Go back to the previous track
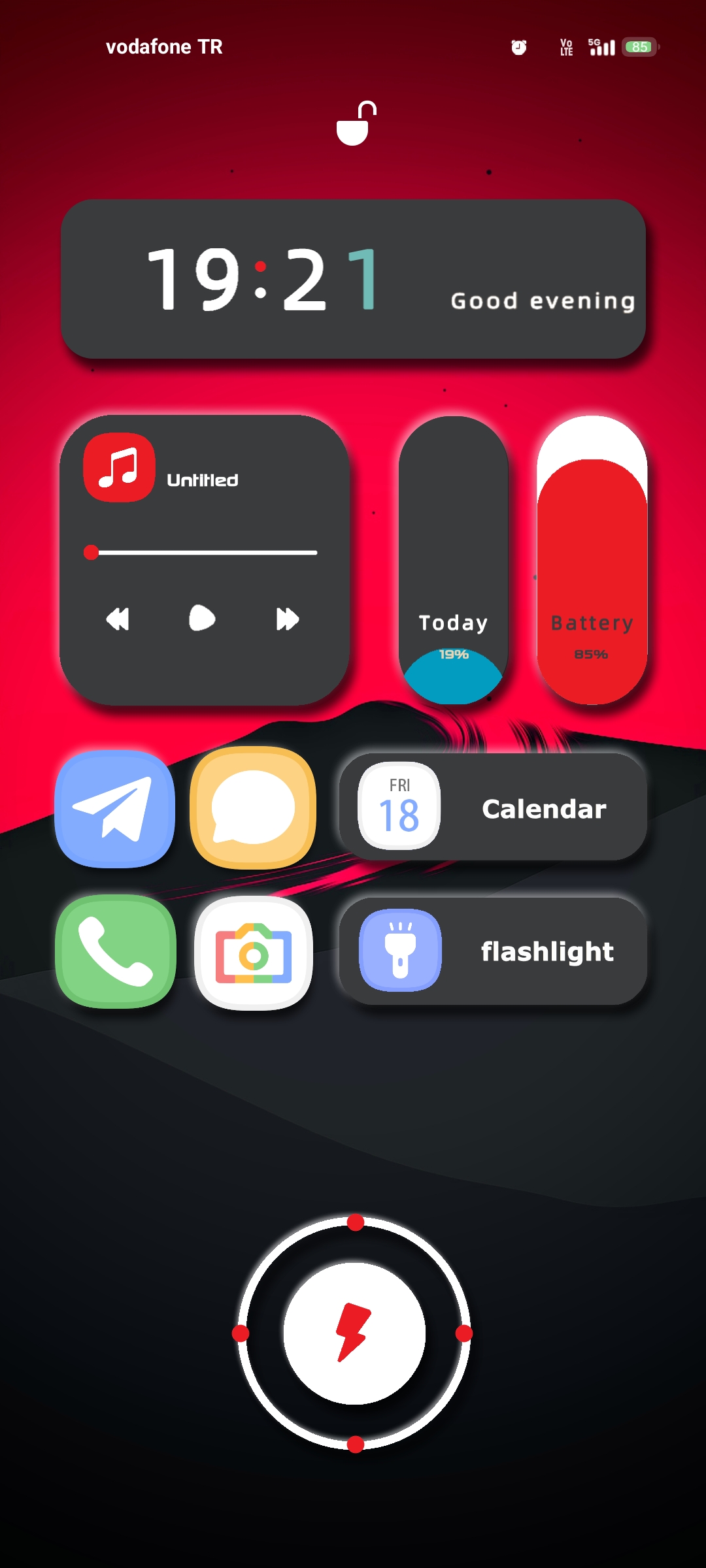This screenshot has width=706, height=1568. point(118,619)
